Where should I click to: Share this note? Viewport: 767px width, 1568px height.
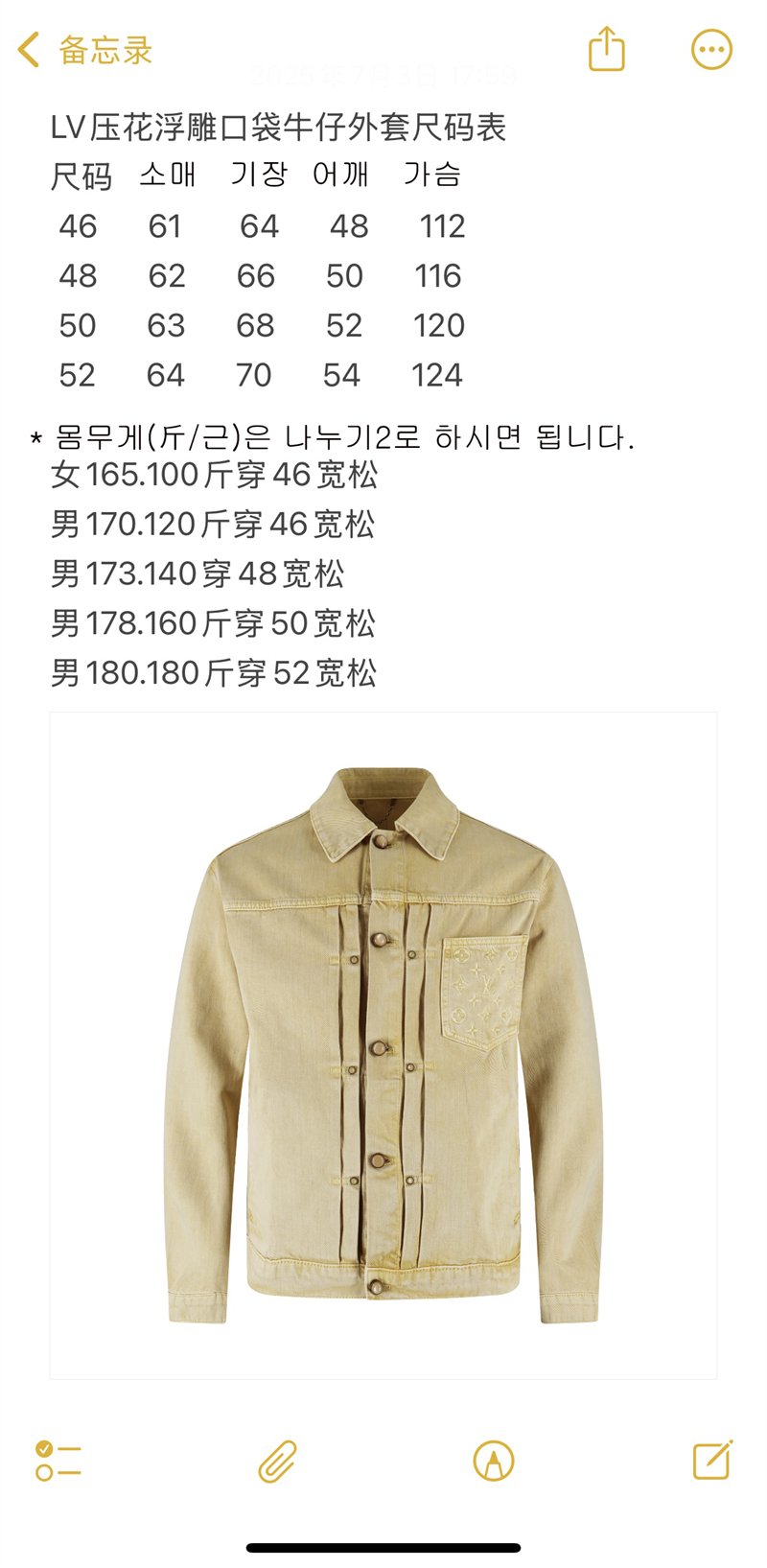[x=606, y=49]
